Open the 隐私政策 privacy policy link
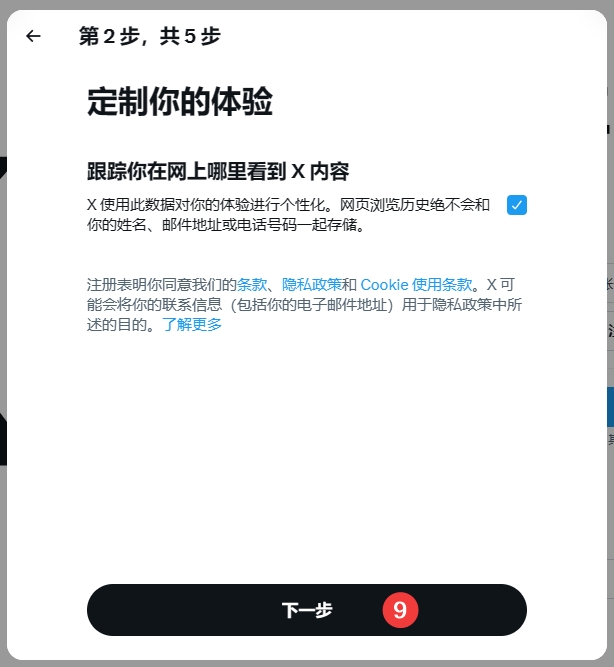This screenshot has height=667, width=614. [x=312, y=285]
